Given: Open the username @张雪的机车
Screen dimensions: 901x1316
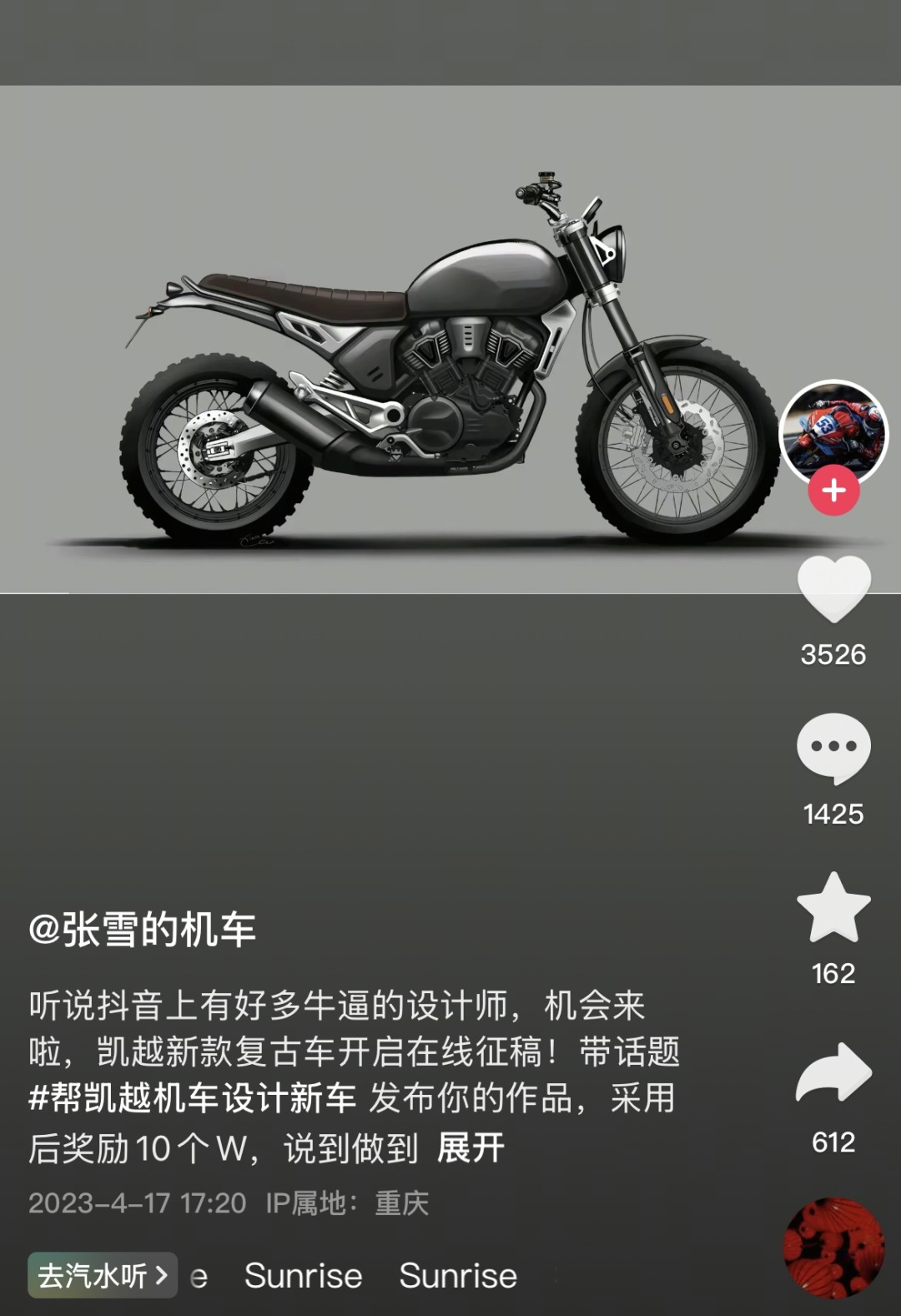Looking at the screenshot, I should point(142,929).
